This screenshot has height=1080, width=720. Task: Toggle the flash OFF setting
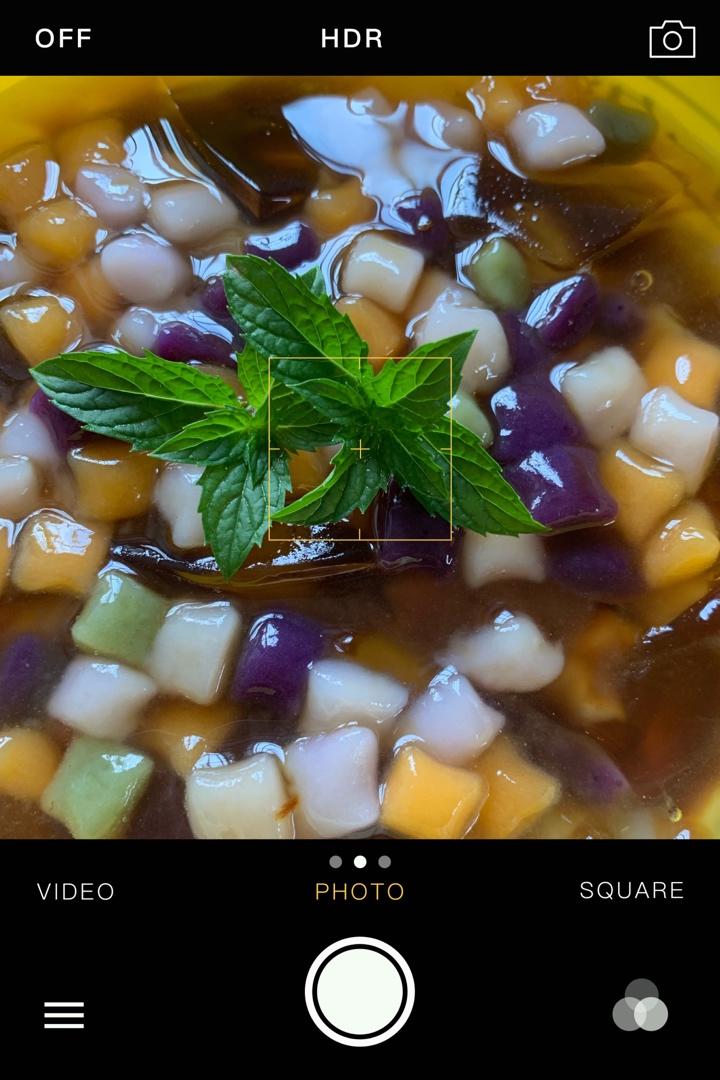(x=63, y=39)
